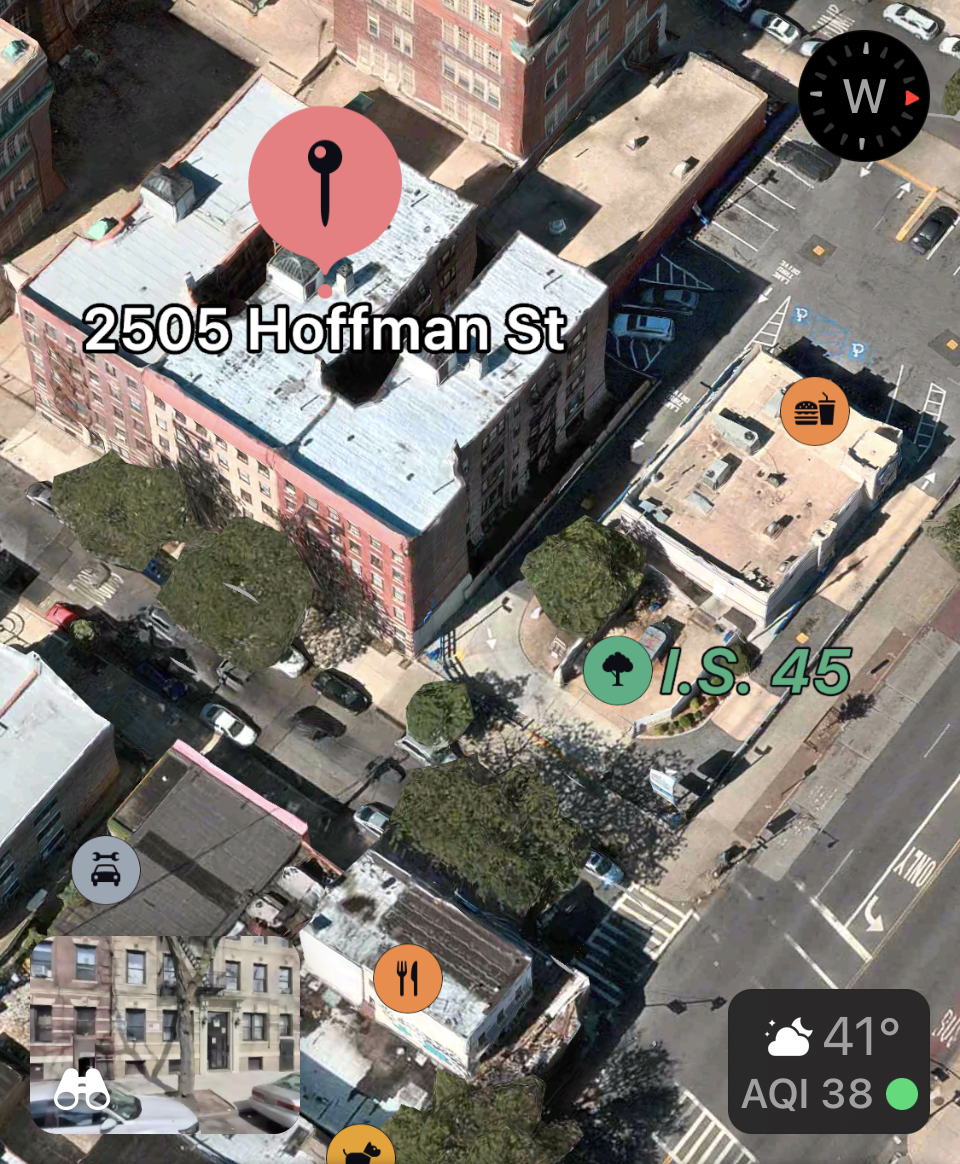Viewport: 960px width, 1164px height.
Task: Open the I.S. 45 park marker
Action: tap(617, 670)
